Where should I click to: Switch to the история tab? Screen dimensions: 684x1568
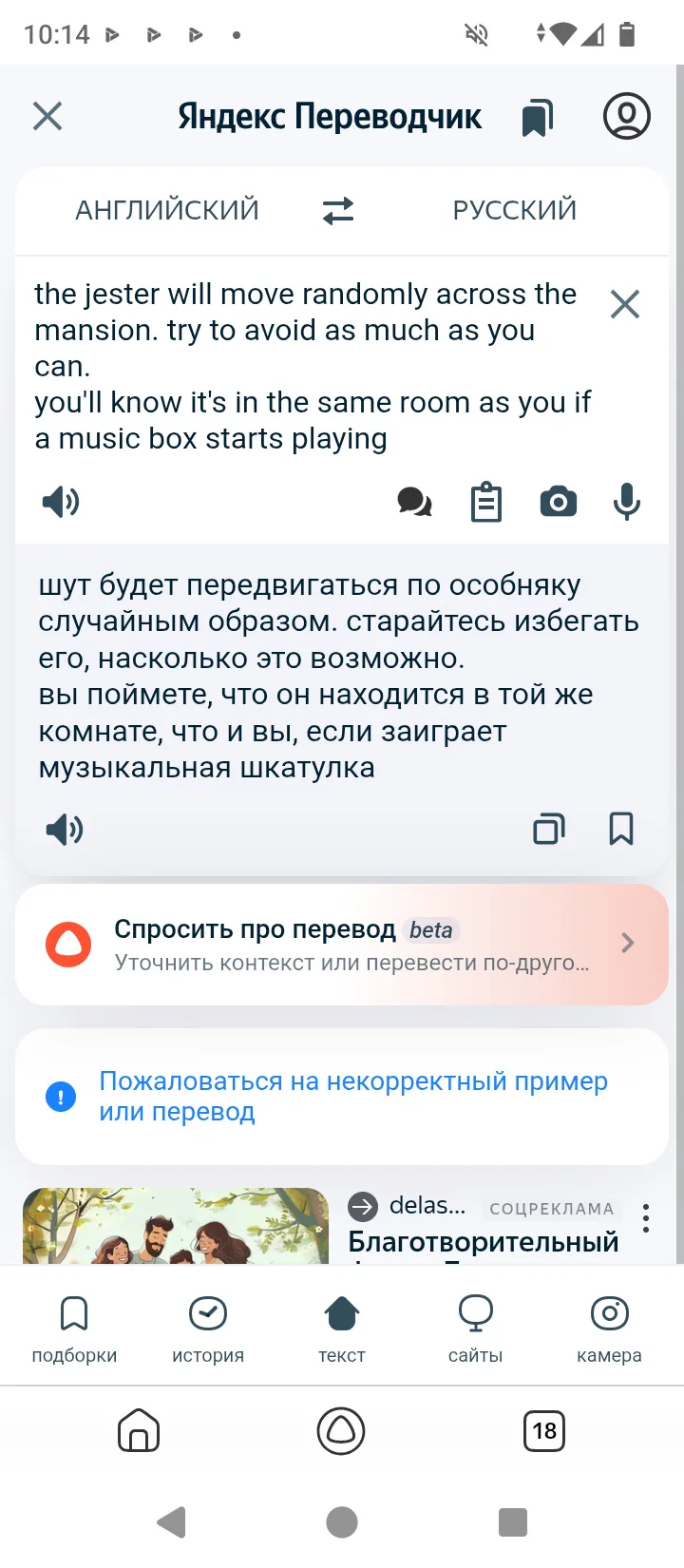pyautogui.click(x=208, y=1329)
